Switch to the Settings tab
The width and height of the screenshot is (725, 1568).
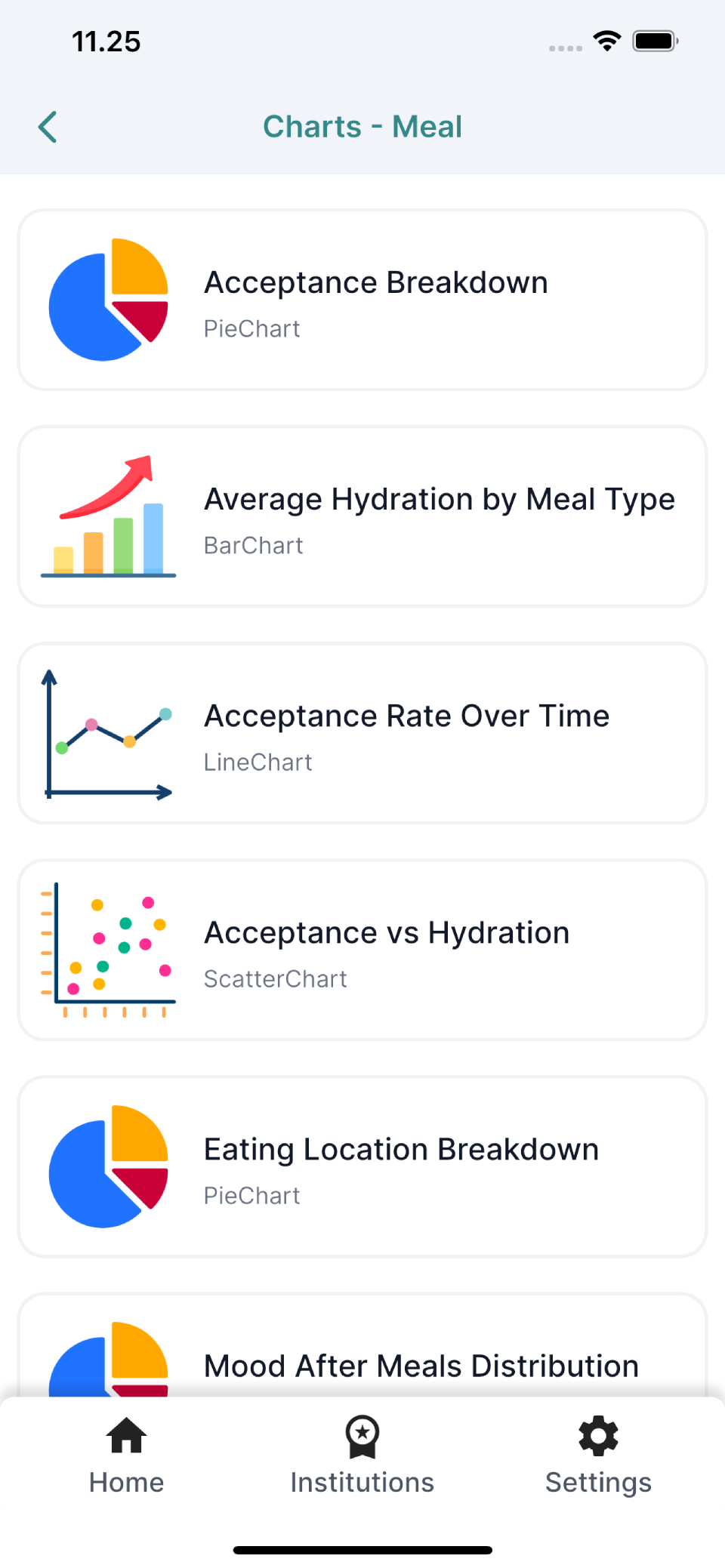point(597,1456)
